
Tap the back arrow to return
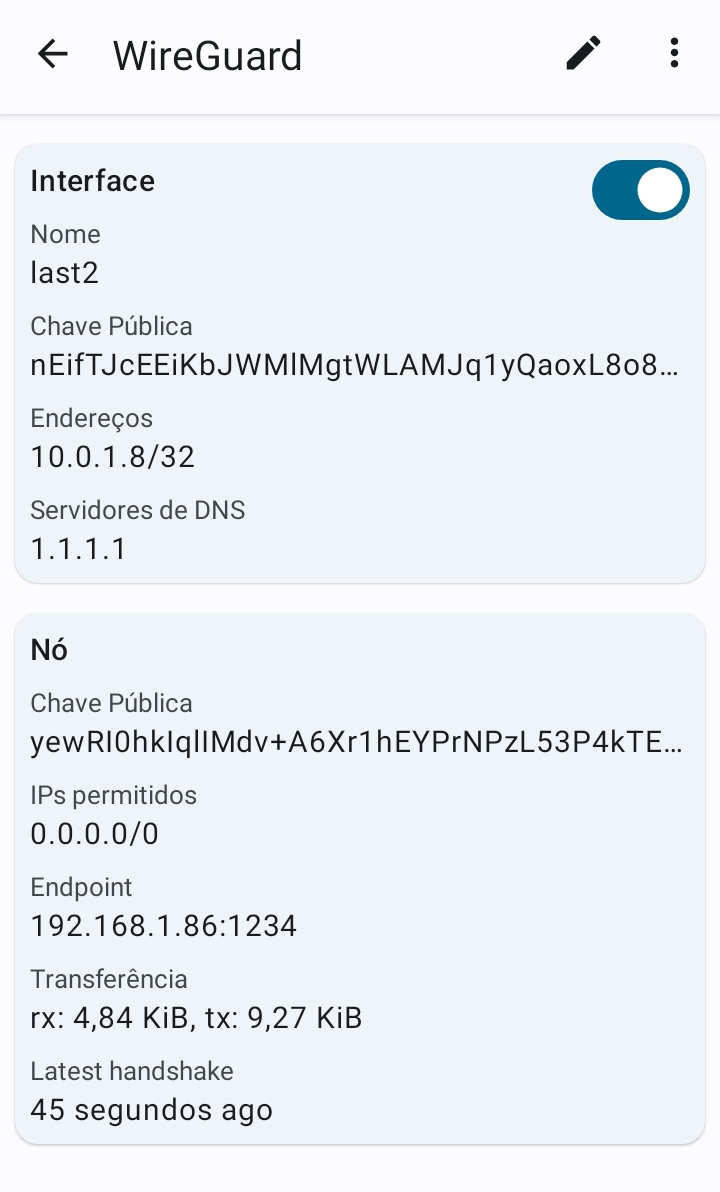coord(52,55)
